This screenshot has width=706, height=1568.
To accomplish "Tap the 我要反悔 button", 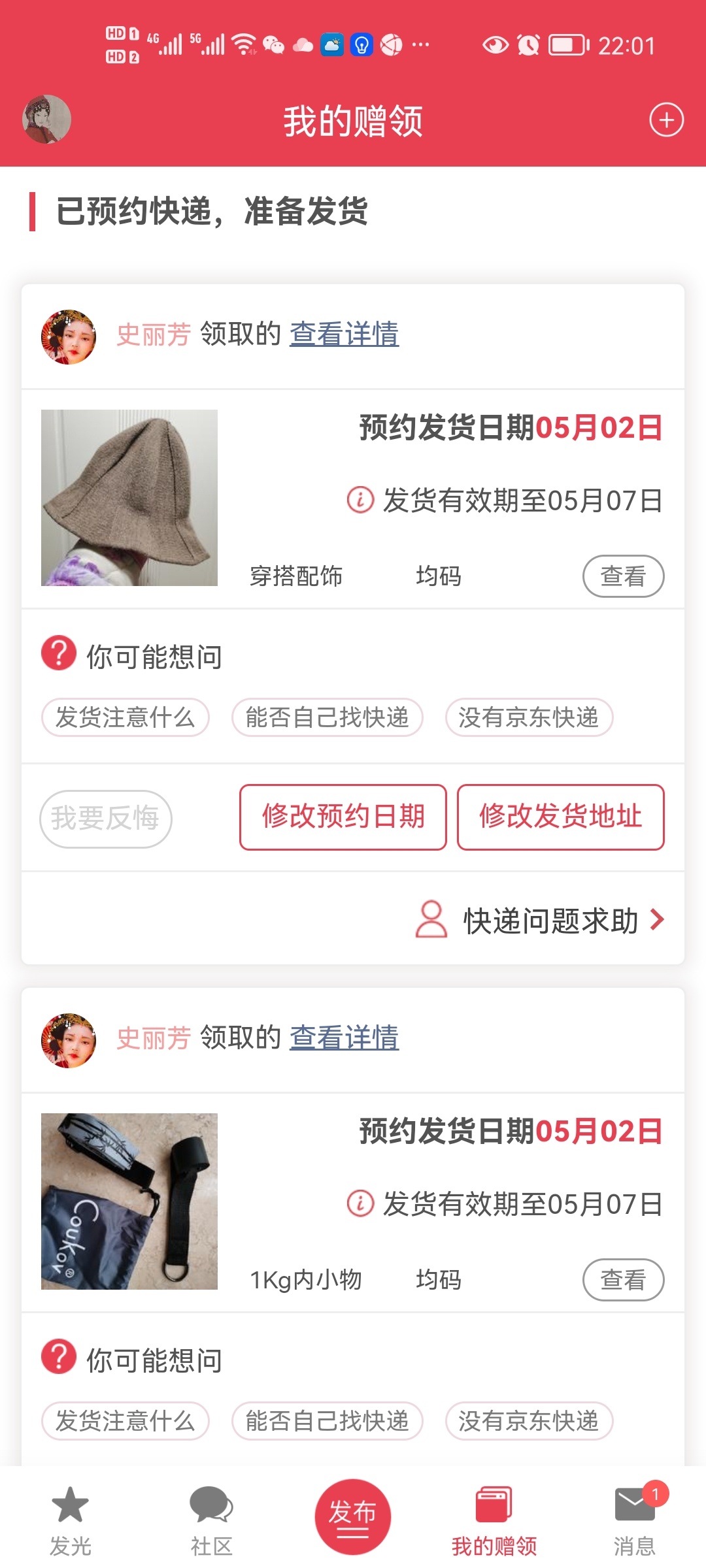I will pos(106,819).
